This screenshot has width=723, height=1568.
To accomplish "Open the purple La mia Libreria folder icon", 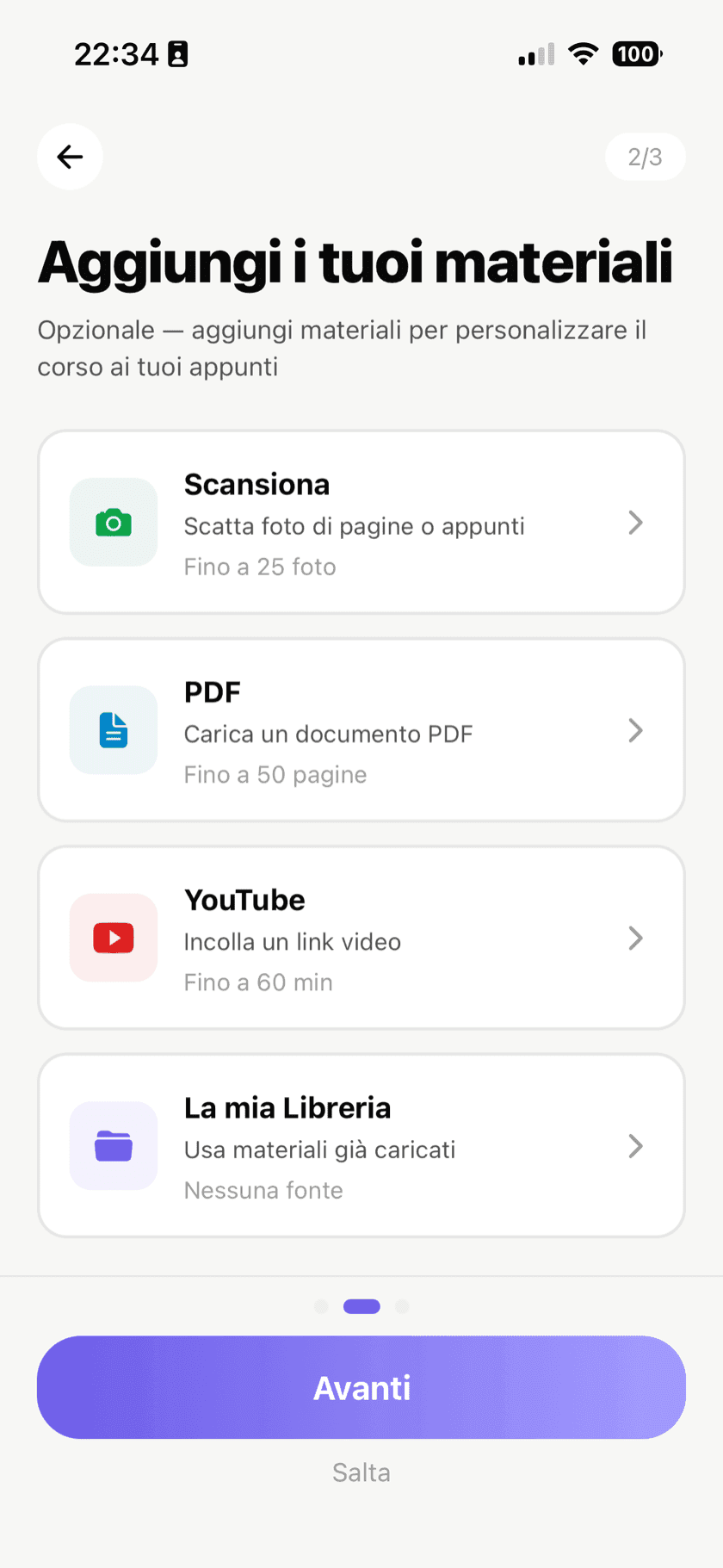I will click(113, 1145).
